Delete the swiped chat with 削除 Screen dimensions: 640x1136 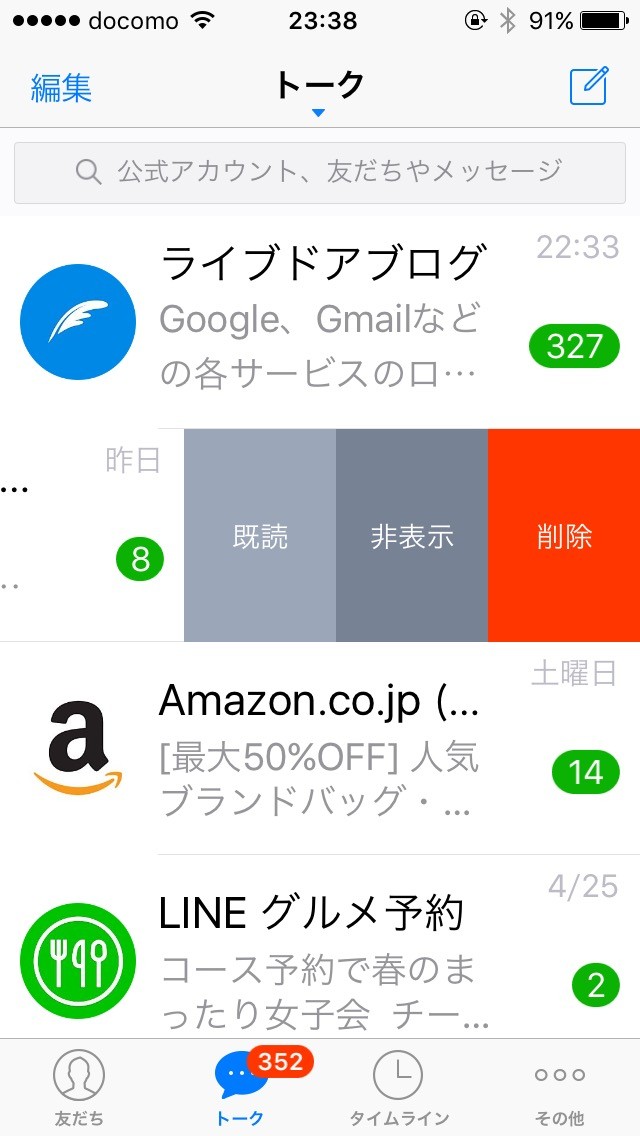564,536
